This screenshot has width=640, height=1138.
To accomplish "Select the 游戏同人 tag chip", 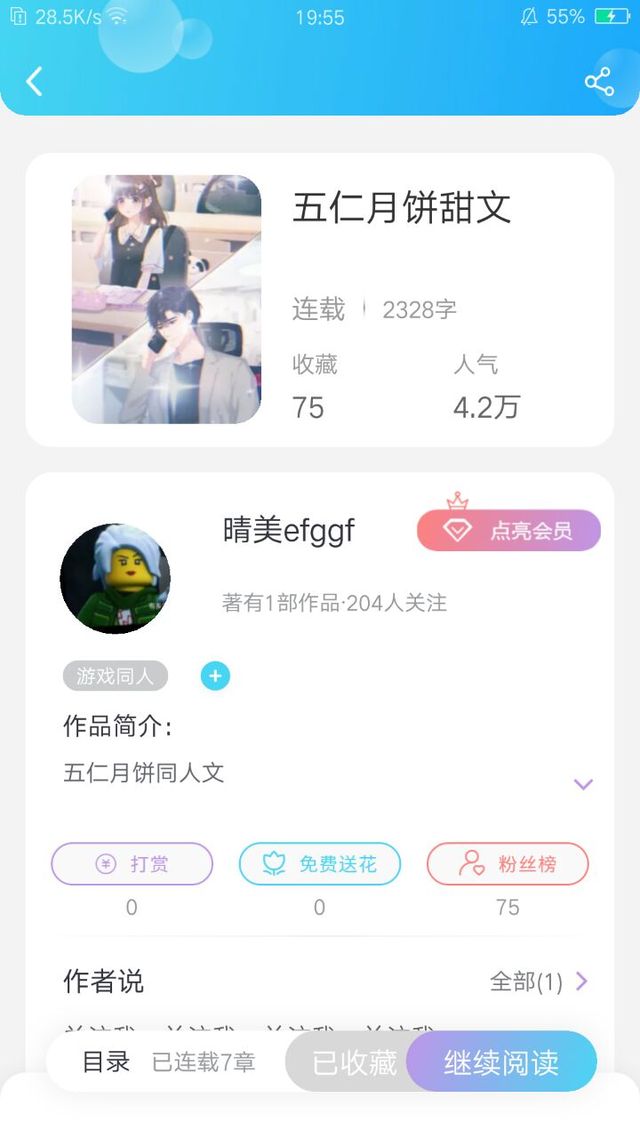I will tap(115, 676).
